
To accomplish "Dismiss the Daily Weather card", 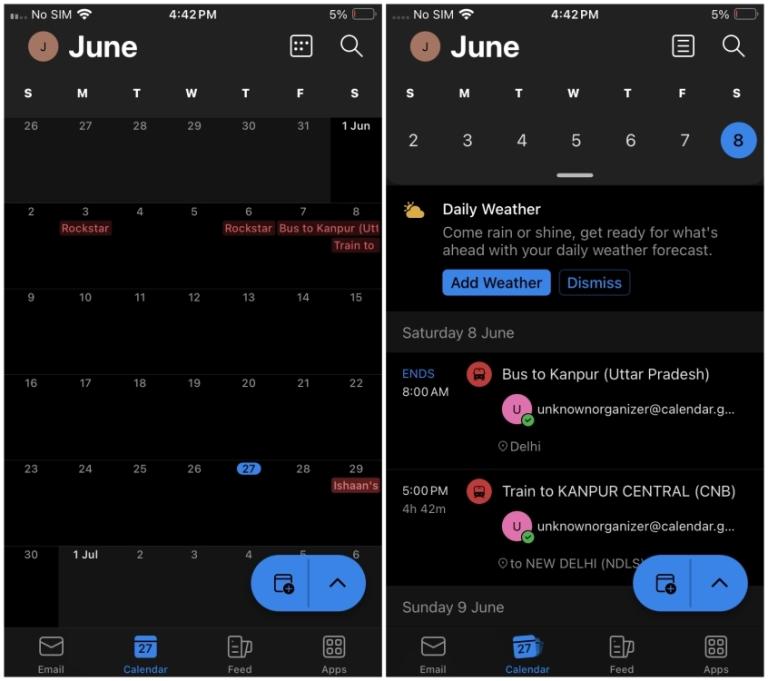I will coord(594,283).
